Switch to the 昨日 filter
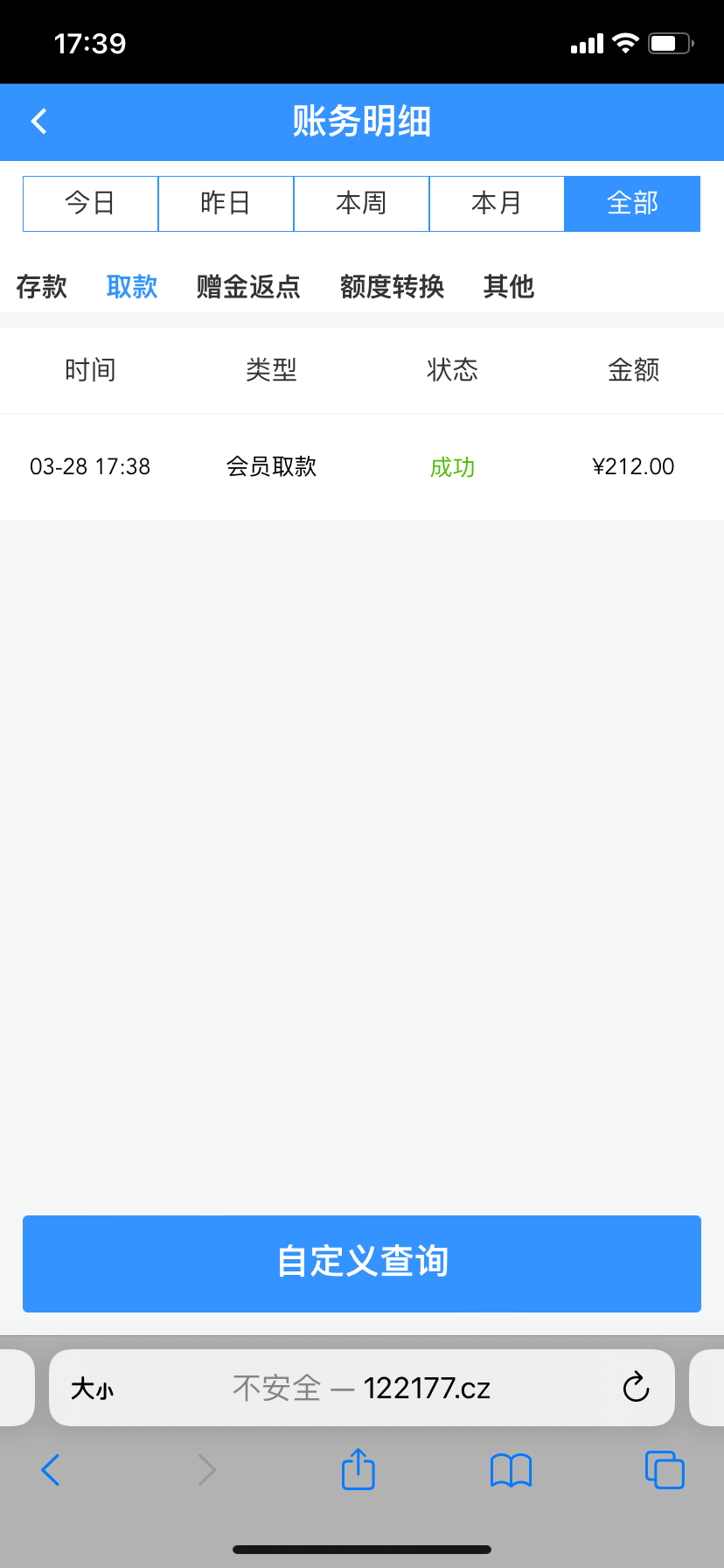 point(226,204)
